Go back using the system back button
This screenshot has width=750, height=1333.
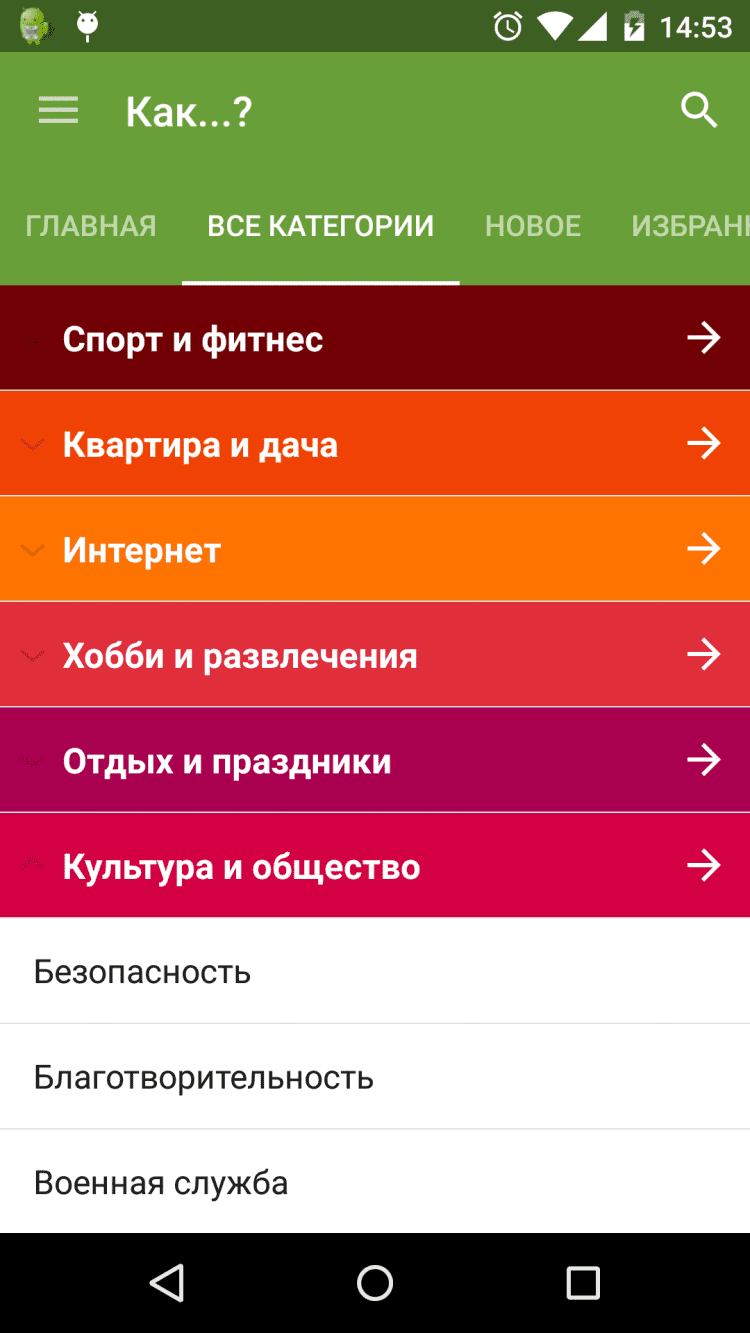(167, 1282)
